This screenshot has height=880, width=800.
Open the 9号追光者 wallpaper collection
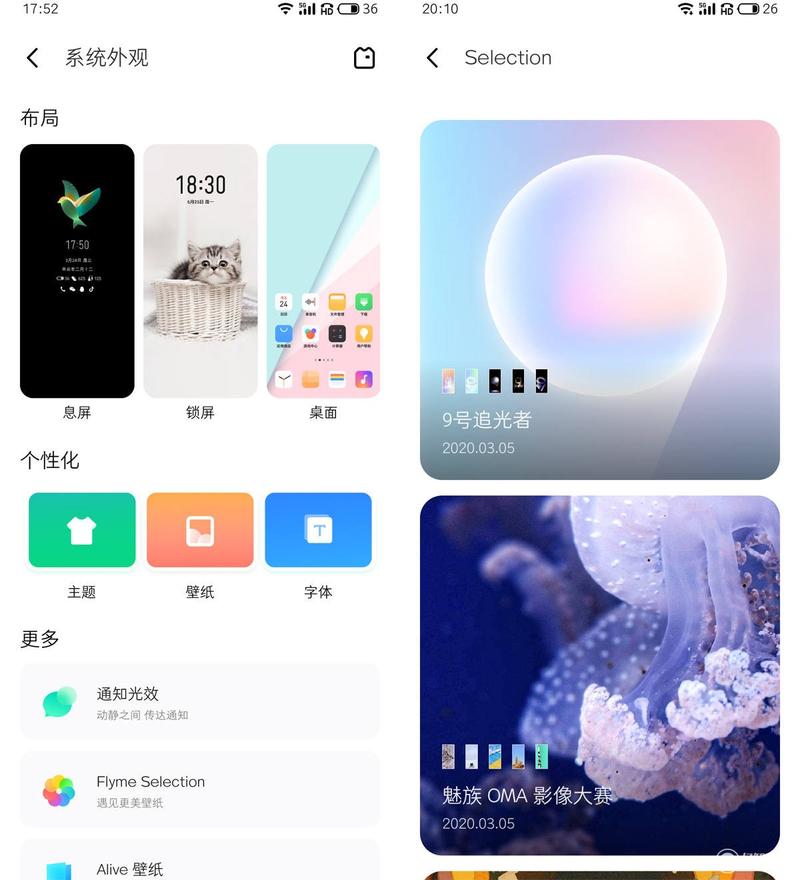pyautogui.click(x=600, y=300)
